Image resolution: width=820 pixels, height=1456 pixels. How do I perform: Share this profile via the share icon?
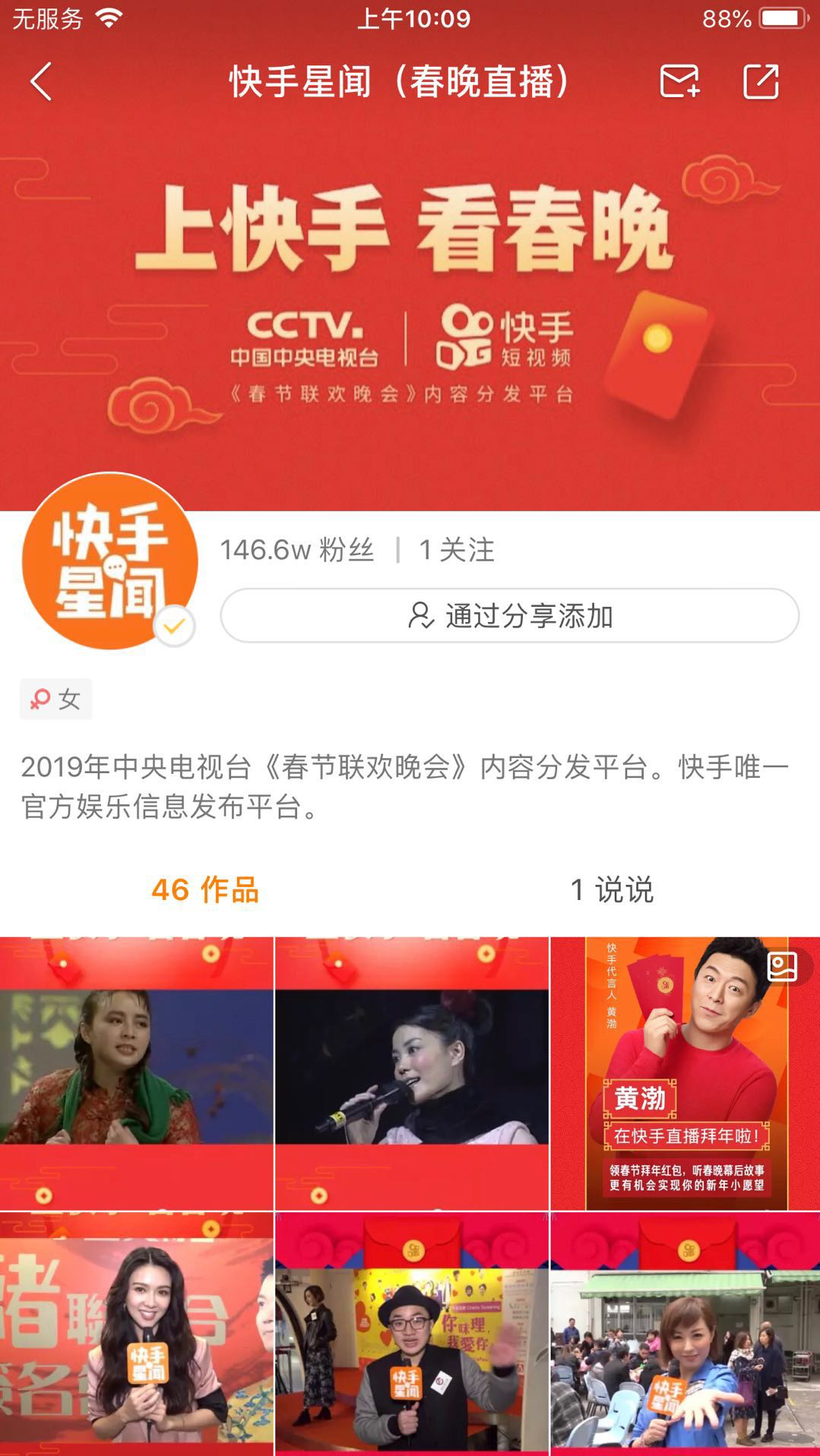[x=760, y=81]
